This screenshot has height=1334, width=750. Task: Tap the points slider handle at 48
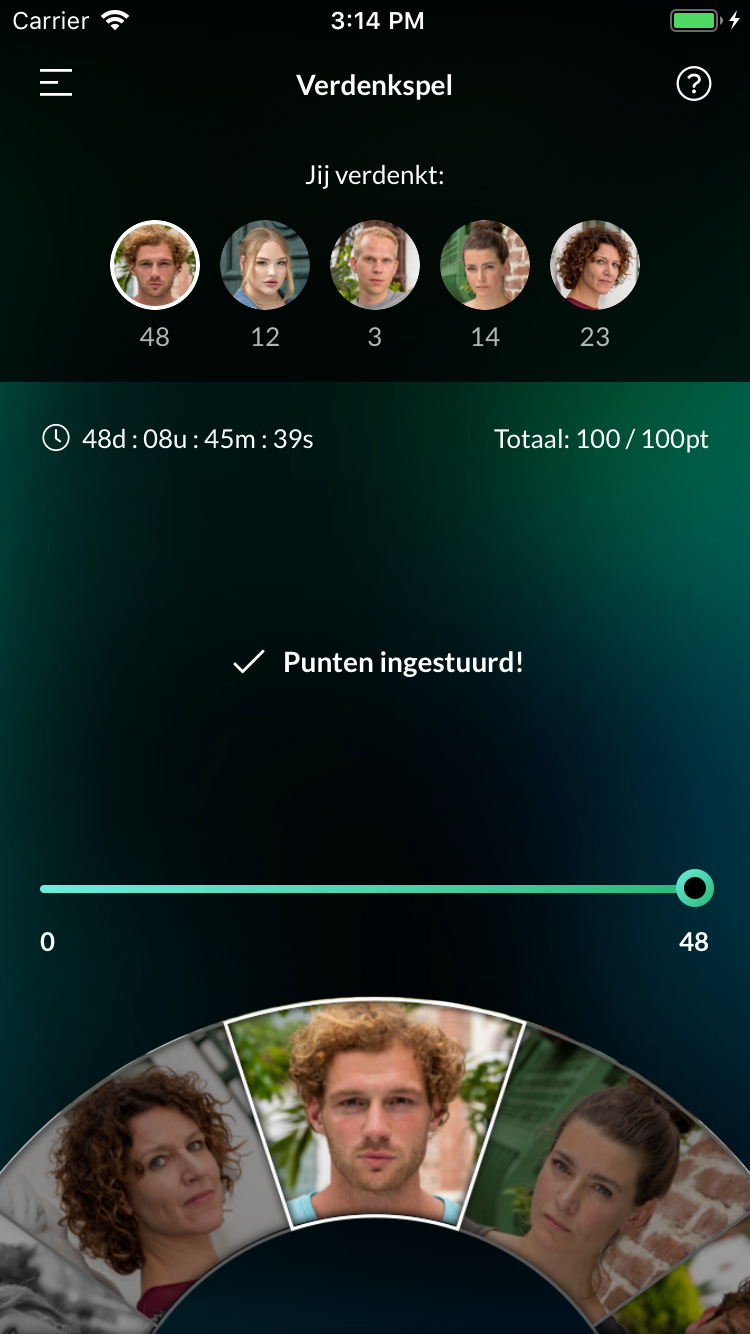[x=694, y=888]
